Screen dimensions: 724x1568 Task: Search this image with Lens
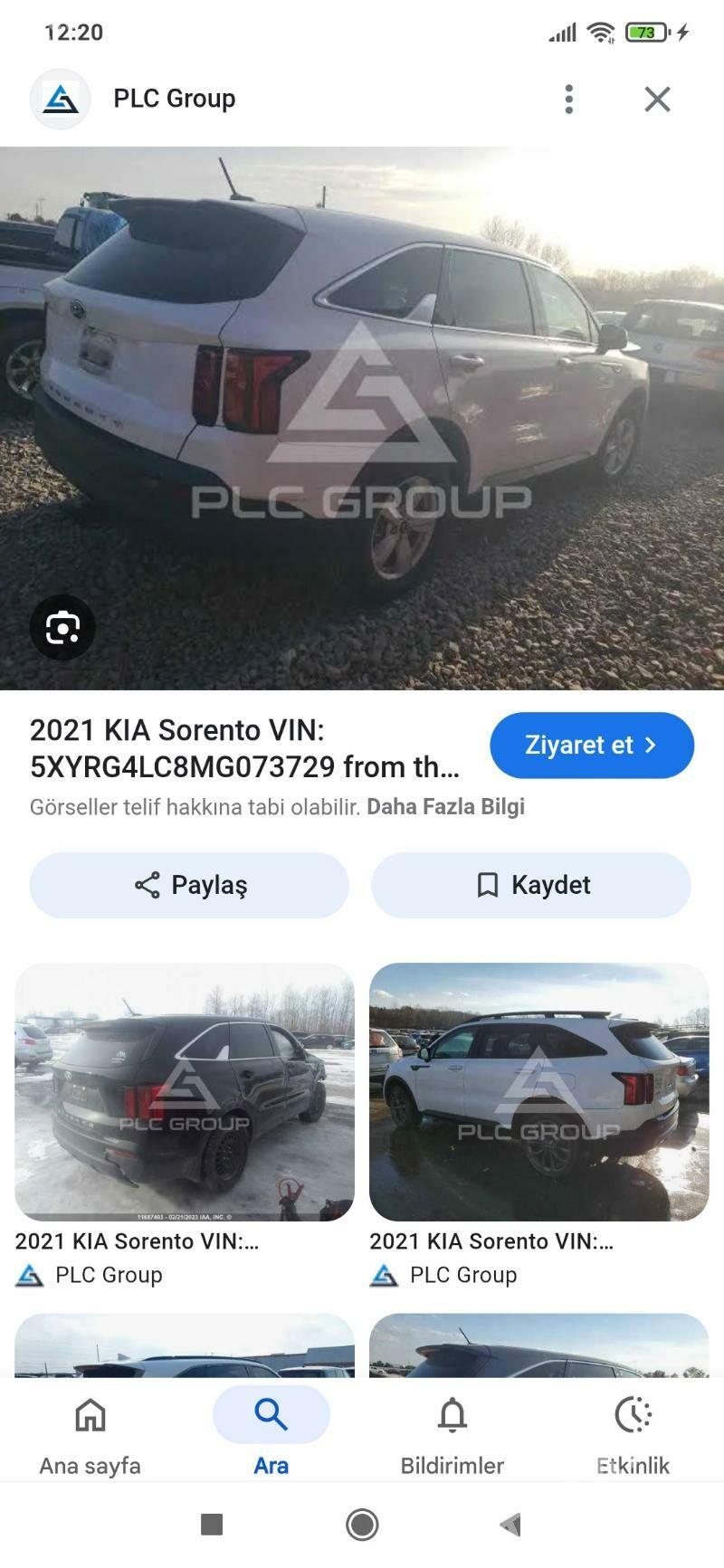click(62, 627)
